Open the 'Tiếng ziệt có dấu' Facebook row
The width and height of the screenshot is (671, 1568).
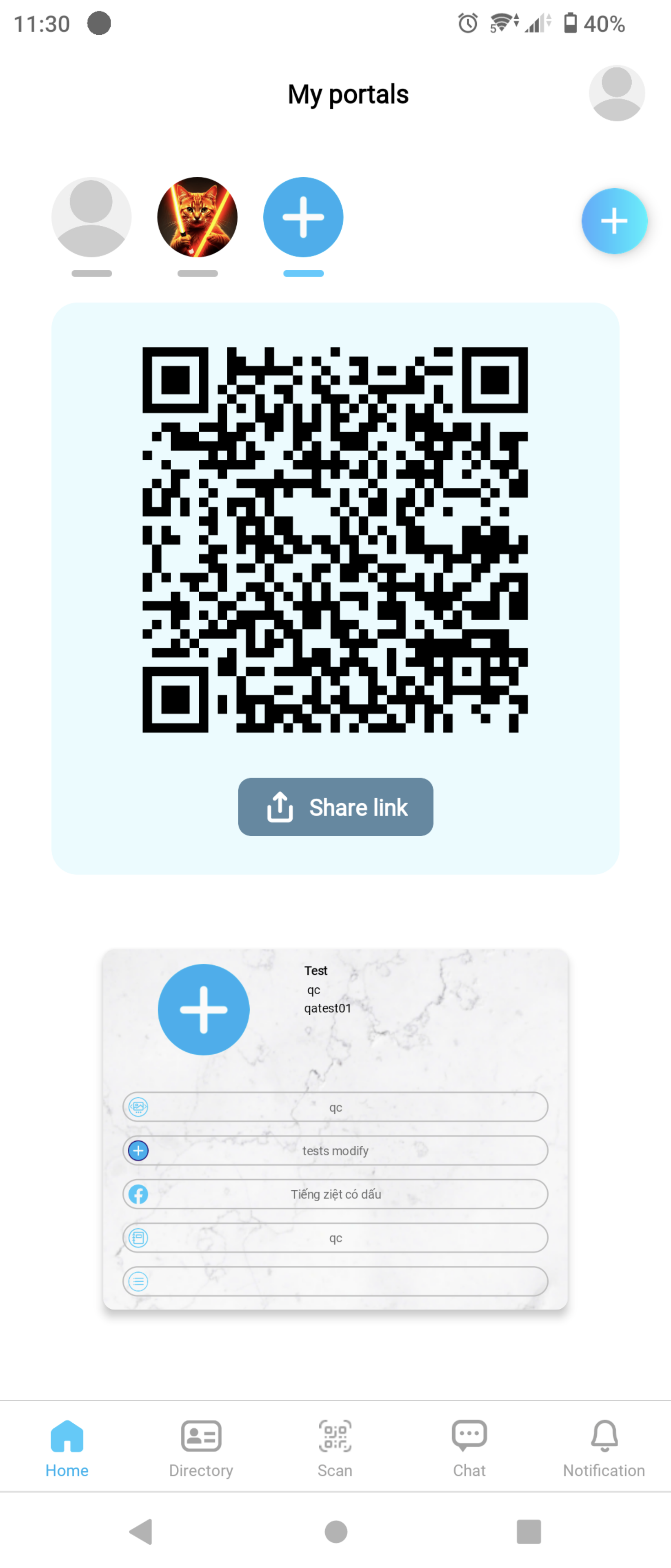click(x=335, y=1194)
